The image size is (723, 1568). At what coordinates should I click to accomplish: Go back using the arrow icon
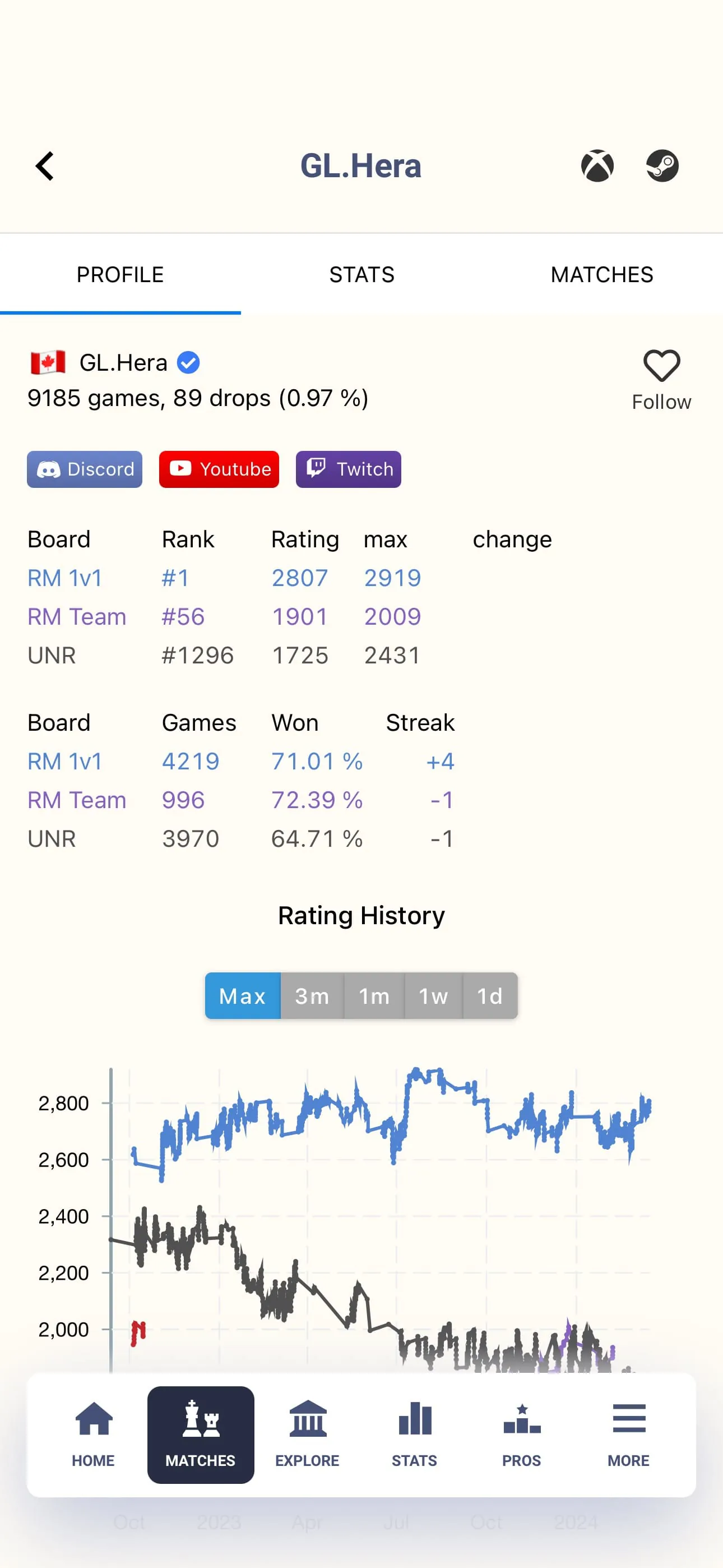(x=45, y=166)
